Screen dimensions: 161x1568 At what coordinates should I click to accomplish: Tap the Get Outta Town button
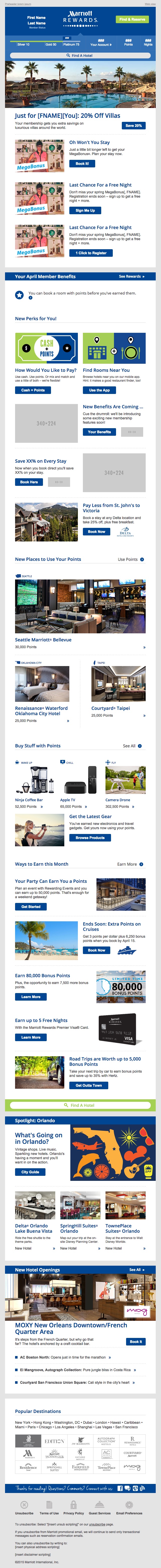coord(89,1085)
